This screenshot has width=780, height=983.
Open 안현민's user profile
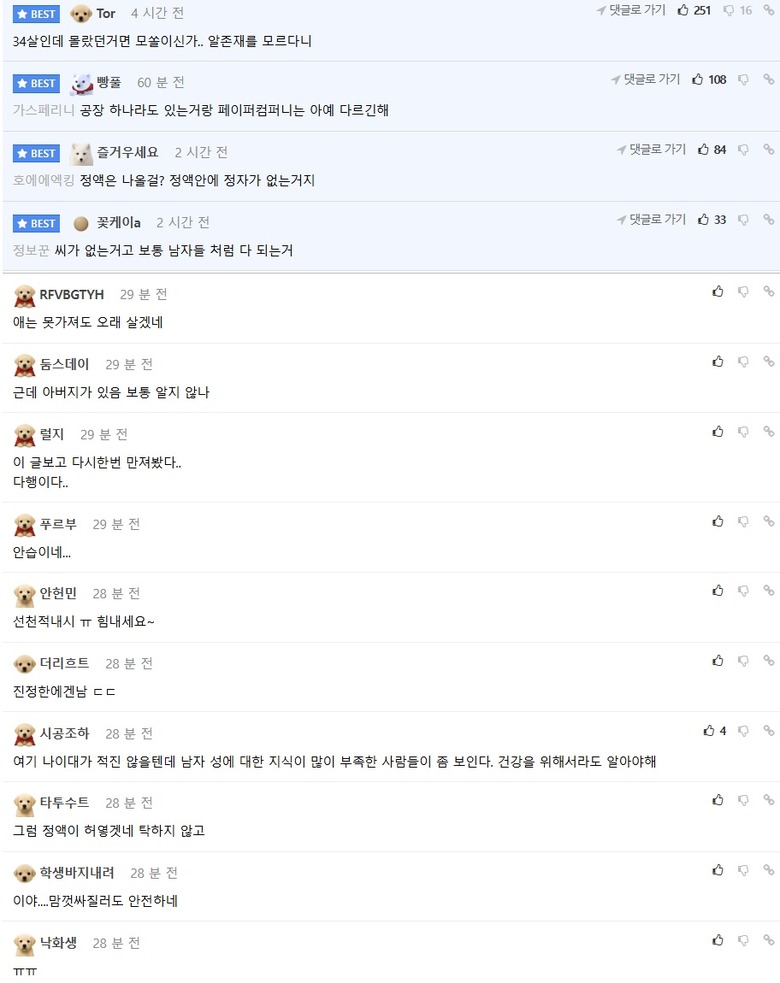coord(58,594)
